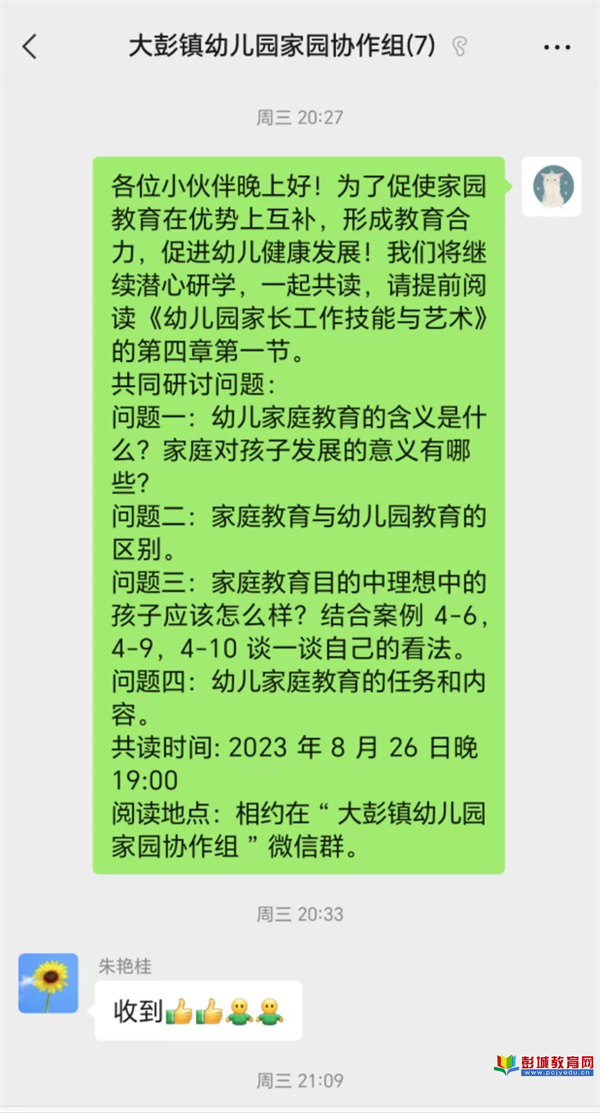Image resolution: width=600 pixels, height=1113 pixels.
Task: Open 朱艳桂's sunflower avatar profile
Action: pos(48,983)
